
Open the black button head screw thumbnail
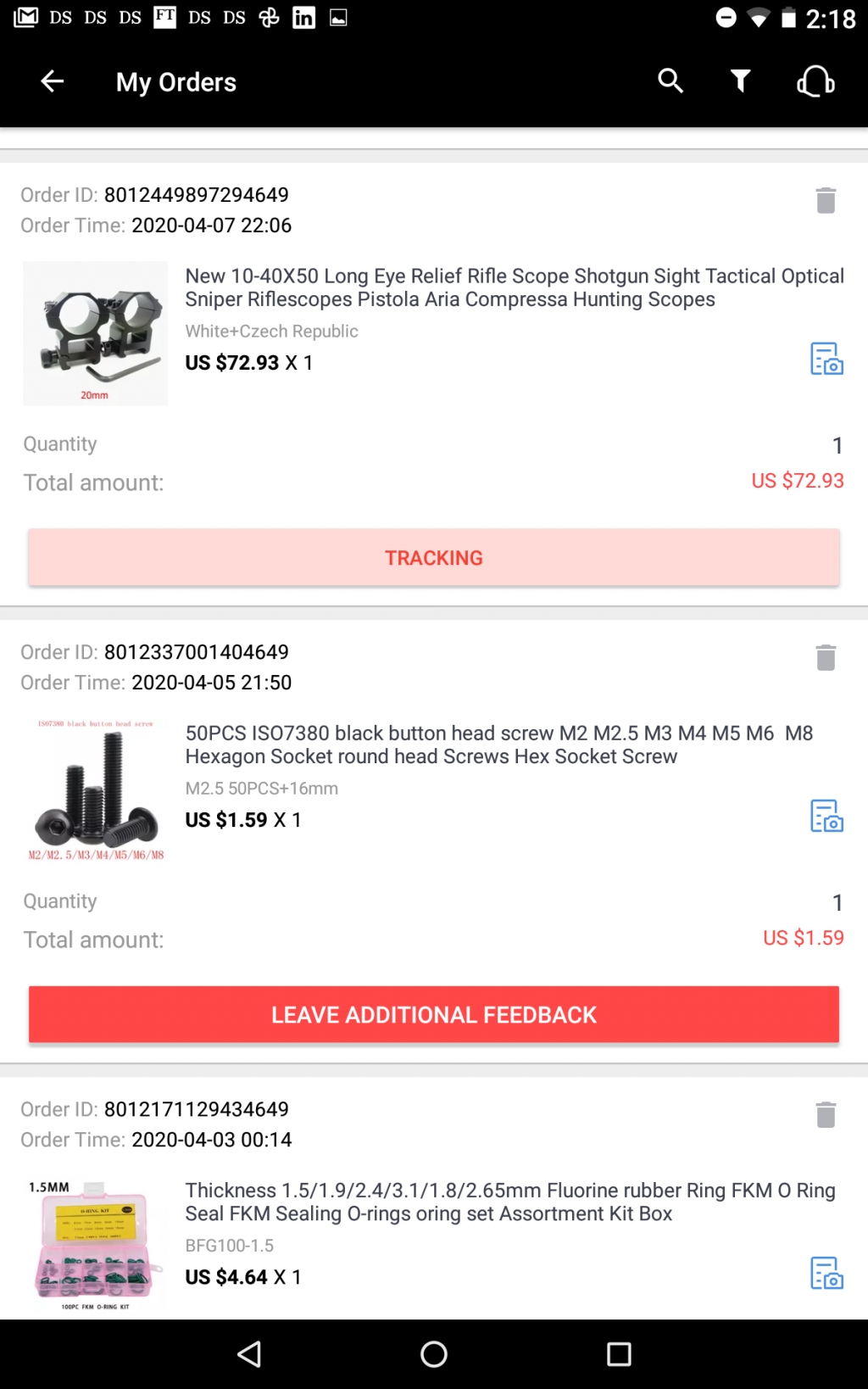pos(96,790)
